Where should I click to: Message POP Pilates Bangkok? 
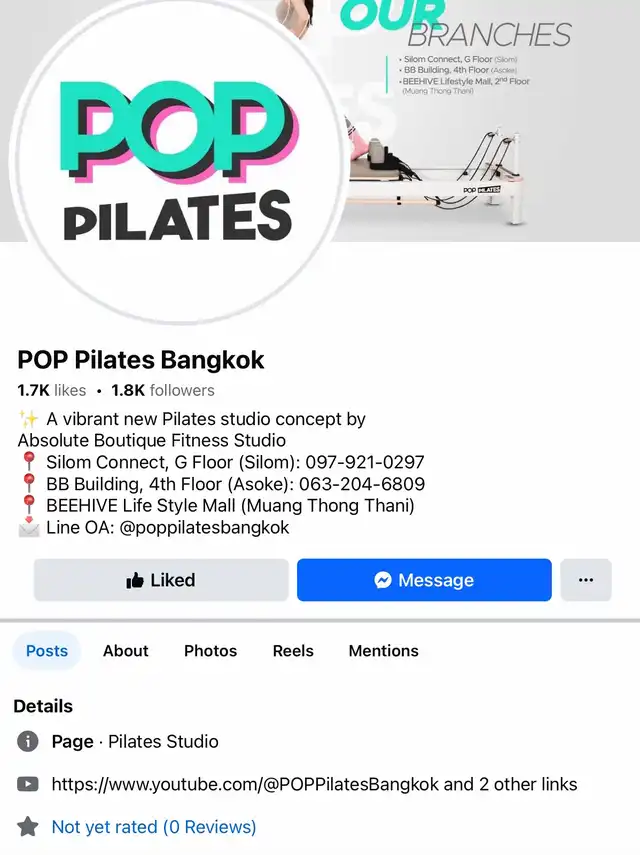424,580
